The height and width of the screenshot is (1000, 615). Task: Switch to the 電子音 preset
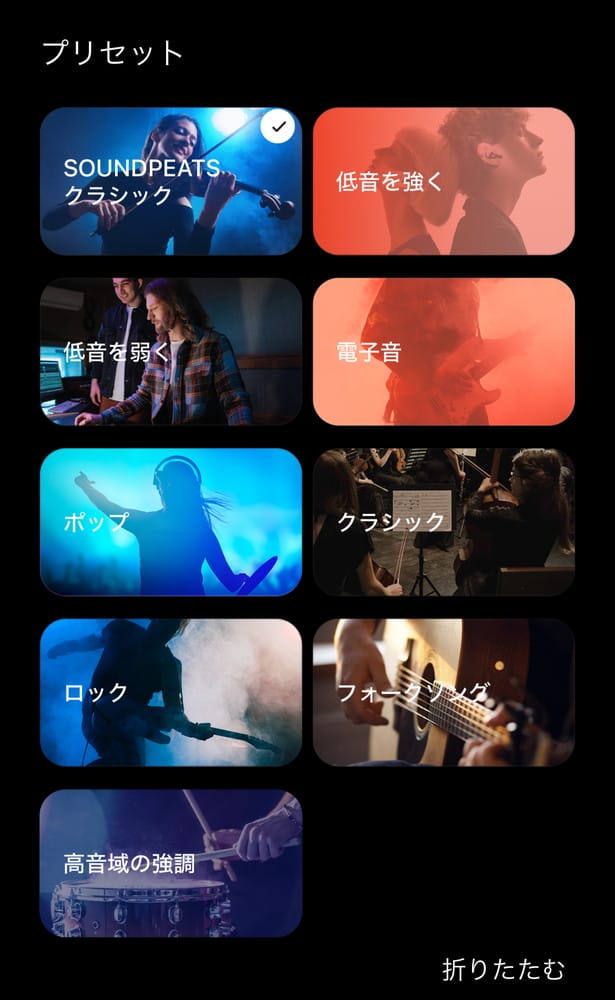pos(443,352)
